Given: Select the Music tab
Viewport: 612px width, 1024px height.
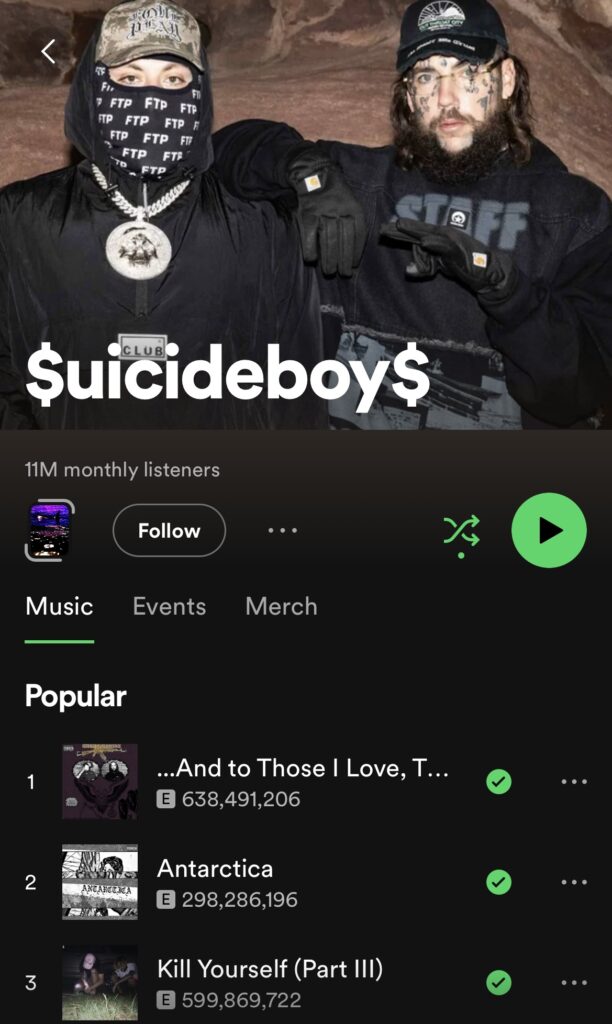Looking at the screenshot, I should [59, 606].
